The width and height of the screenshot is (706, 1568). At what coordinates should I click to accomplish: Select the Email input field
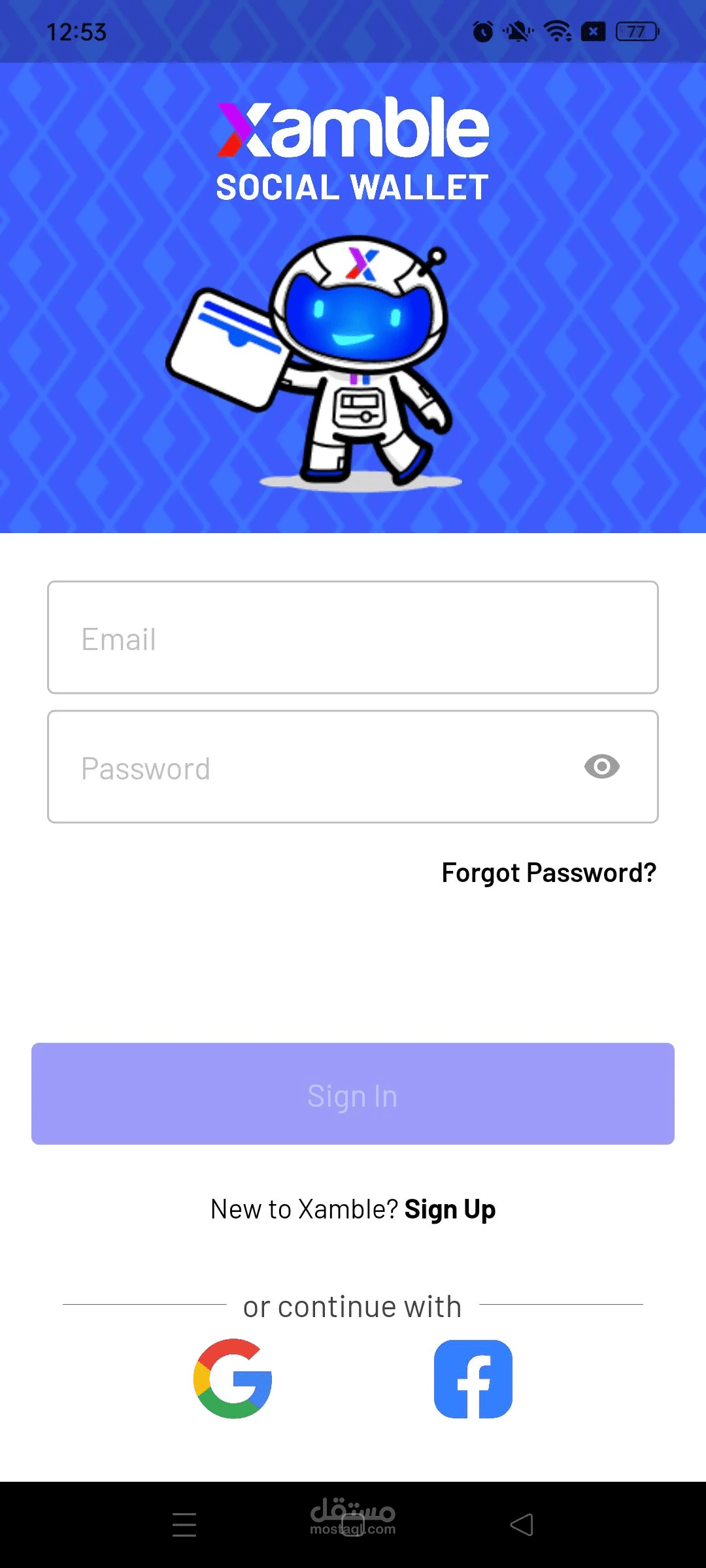(352, 638)
